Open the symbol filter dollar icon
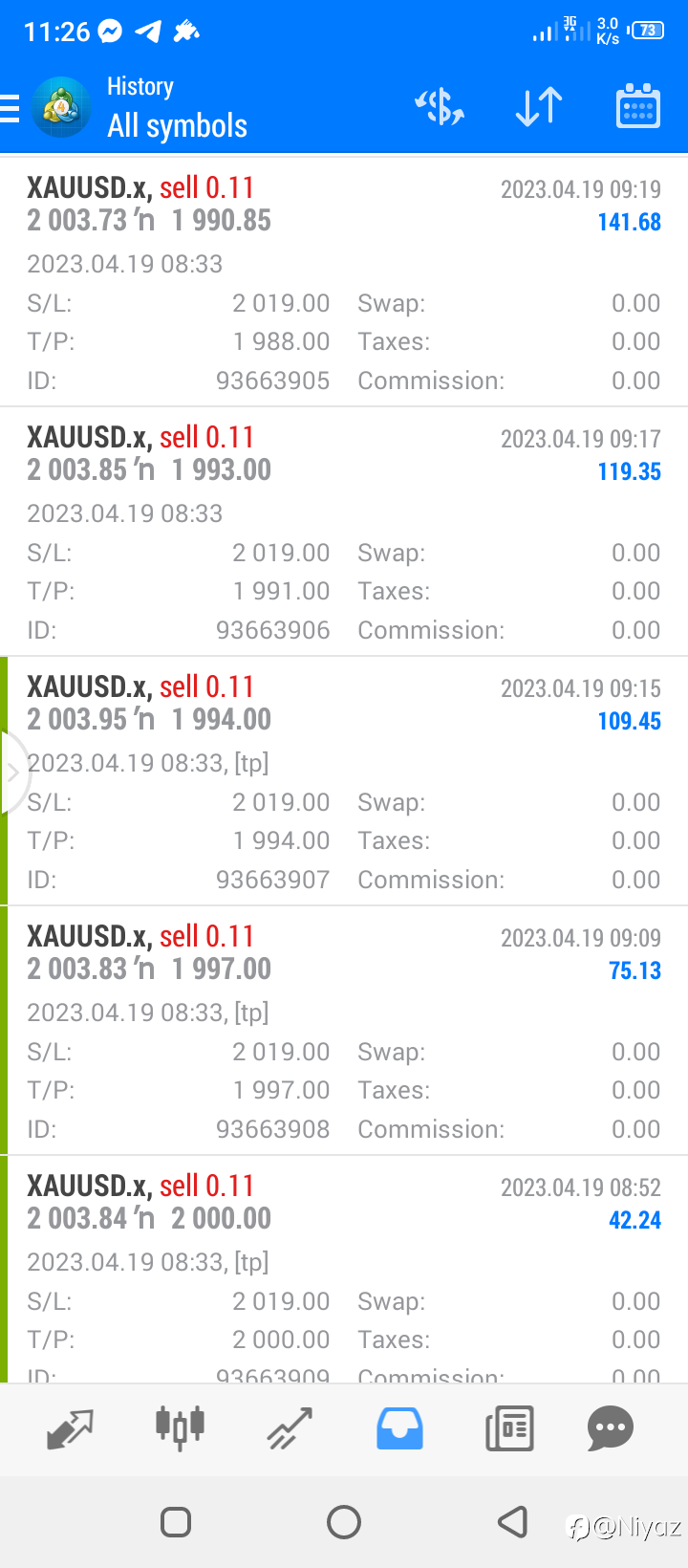The width and height of the screenshot is (688, 1568). click(440, 107)
